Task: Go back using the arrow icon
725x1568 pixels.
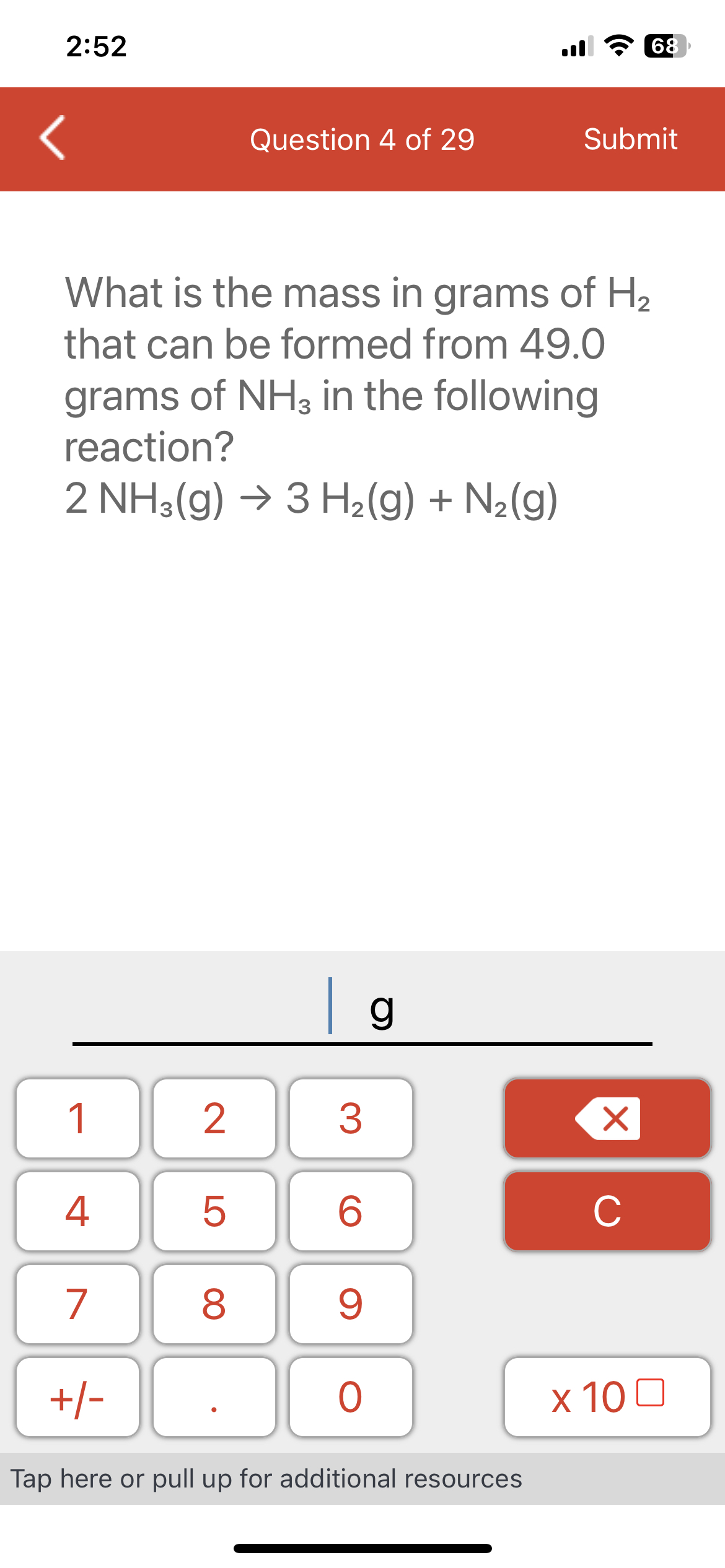Action: [53, 139]
